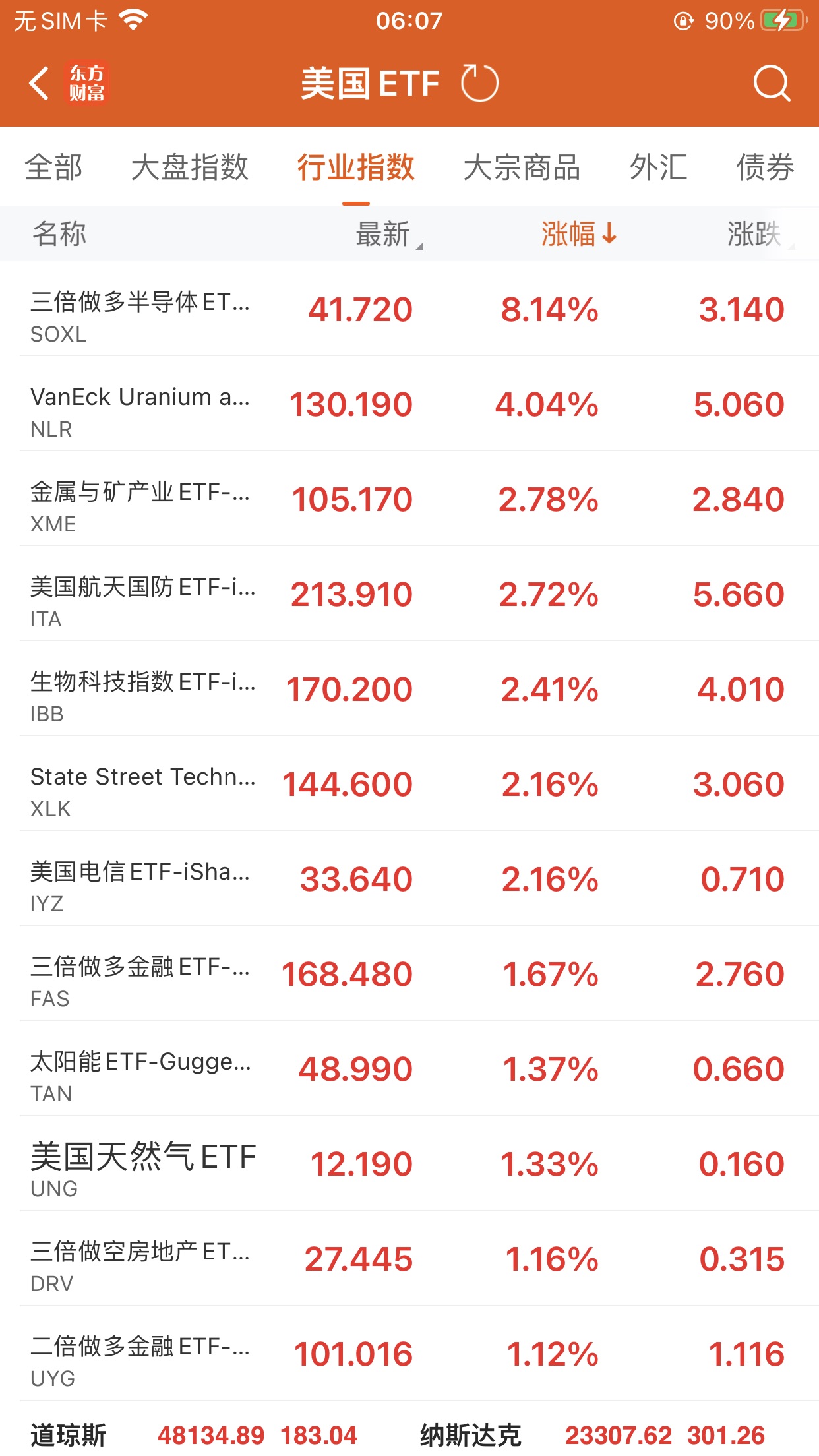Select the 大宗商品 tab
Viewport: 819px width, 1456px height.
coord(522,167)
